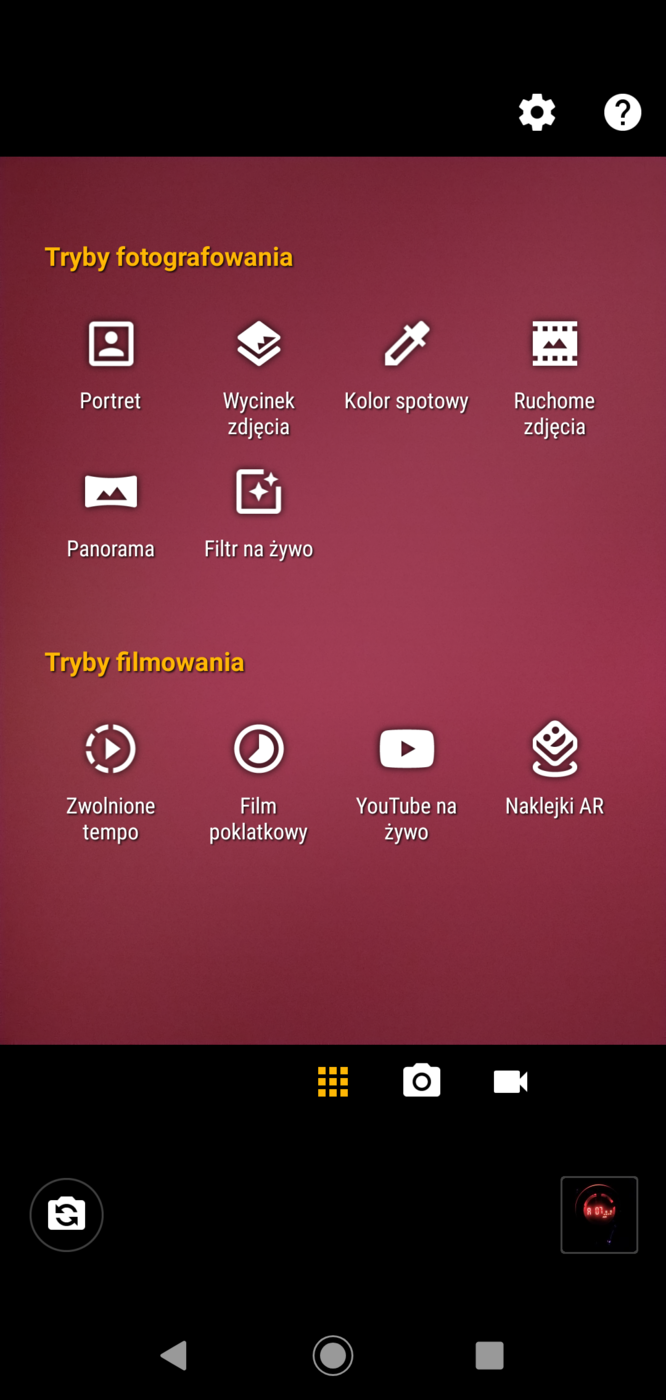This screenshot has height=1400, width=666.
Task: Switch to the photo camera tab
Action: pyautogui.click(x=421, y=1081)
